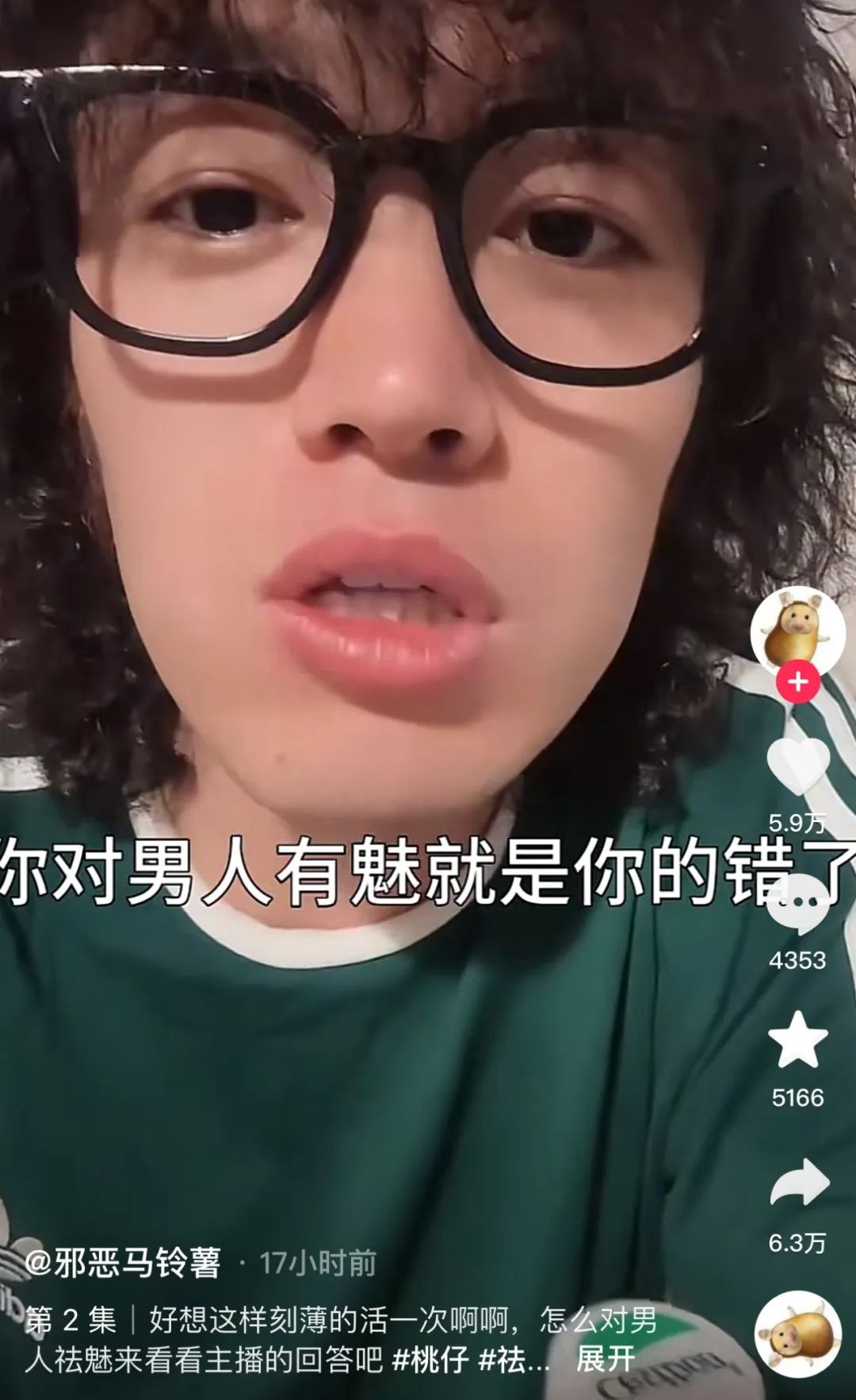Open the spinning music disc

point(797,1333)
